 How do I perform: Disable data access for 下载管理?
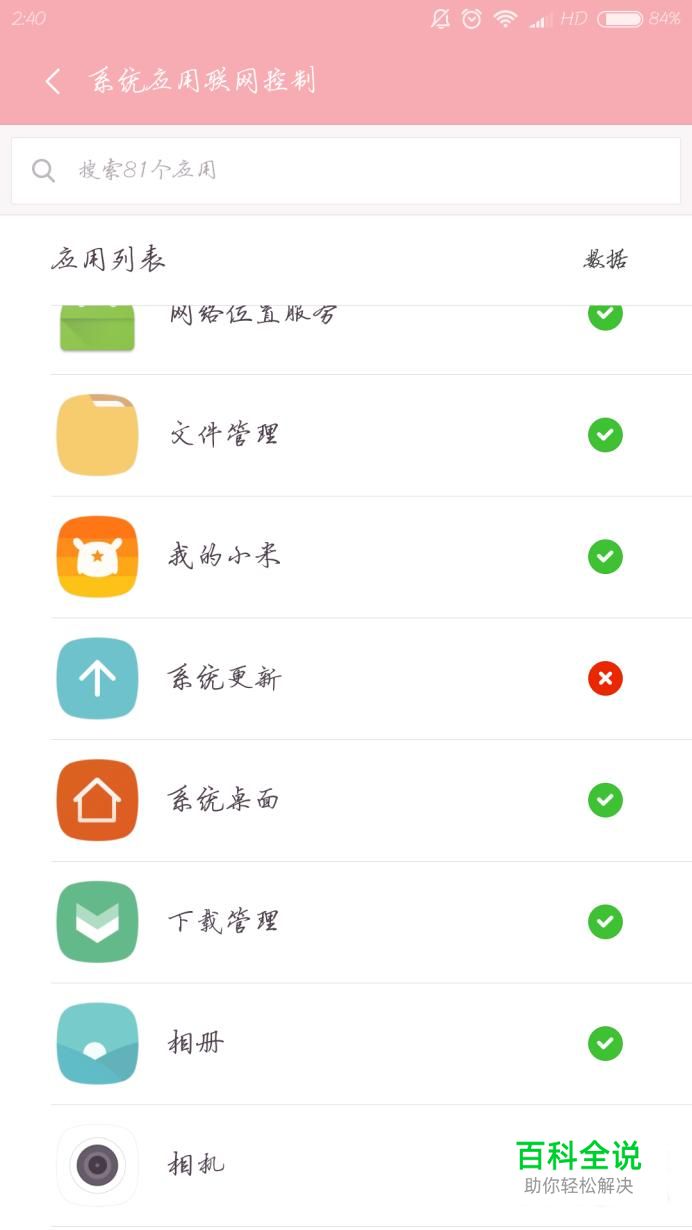tap(605, 922)
